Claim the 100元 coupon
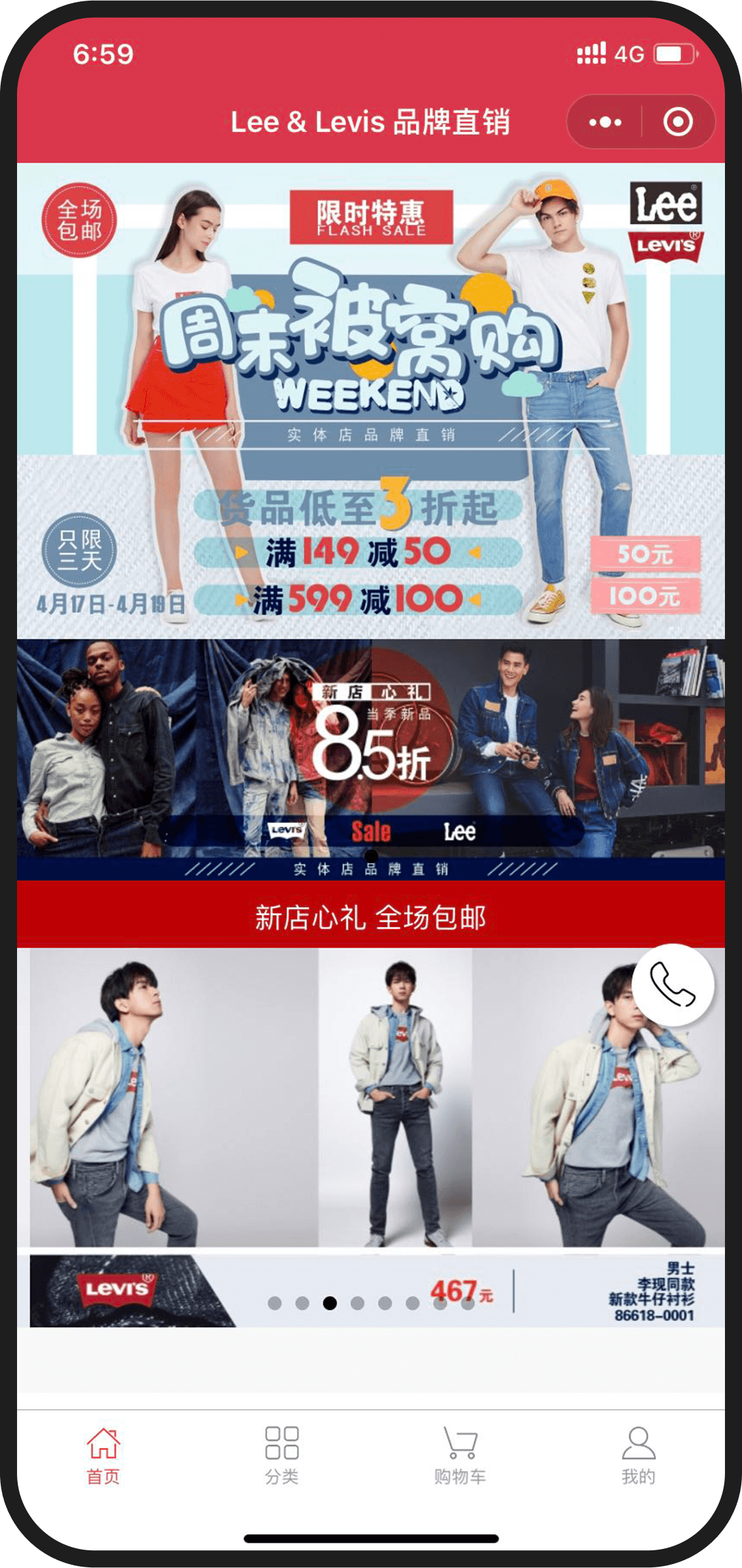The height and width of the screenshot is (1568, 742). tap(645, 596)
